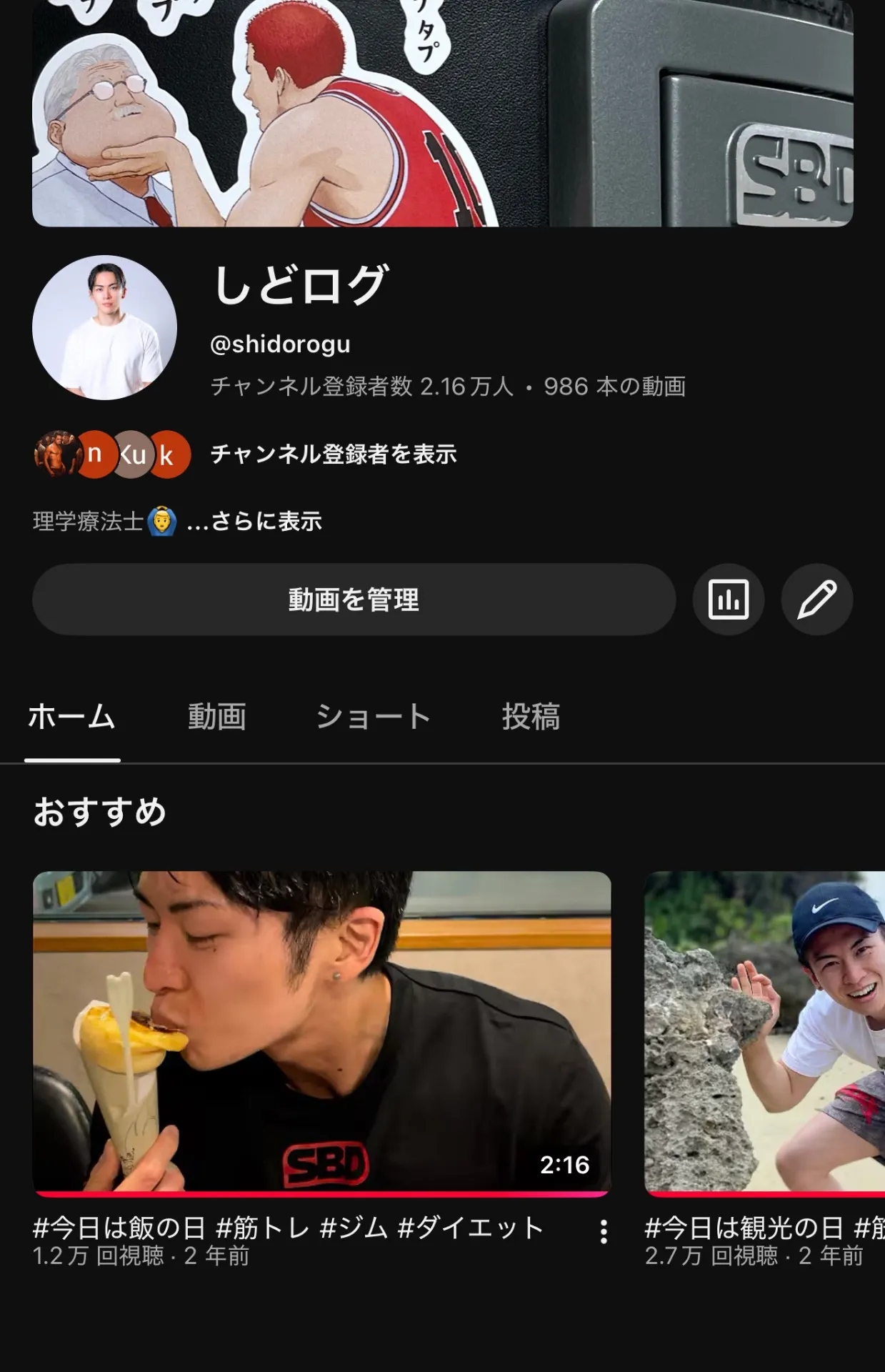
Task: Edit channel with the pencil icon
Action: pyautogui.click(x=816, y=600)
